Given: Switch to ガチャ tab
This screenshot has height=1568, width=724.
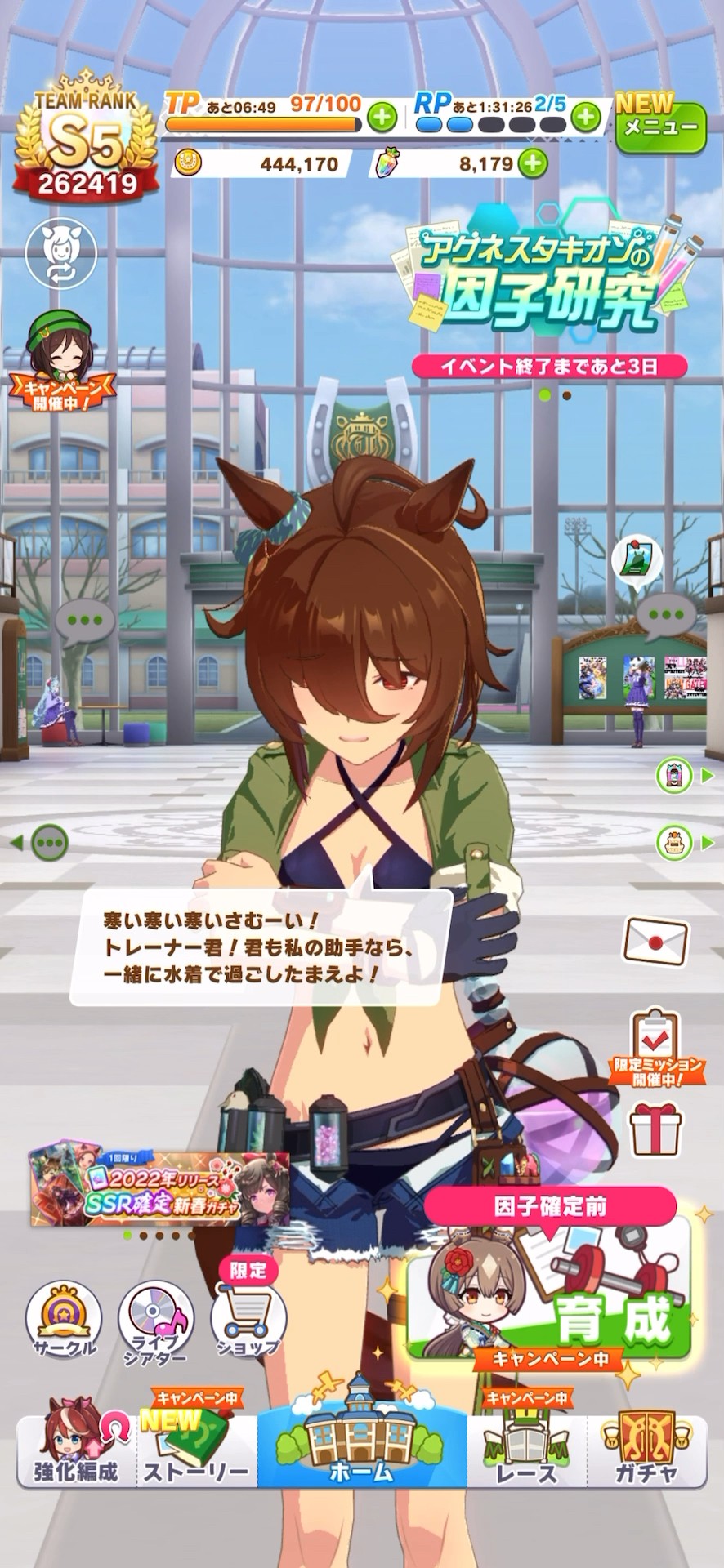Looking at the screenshot, I should point(646,1450).
